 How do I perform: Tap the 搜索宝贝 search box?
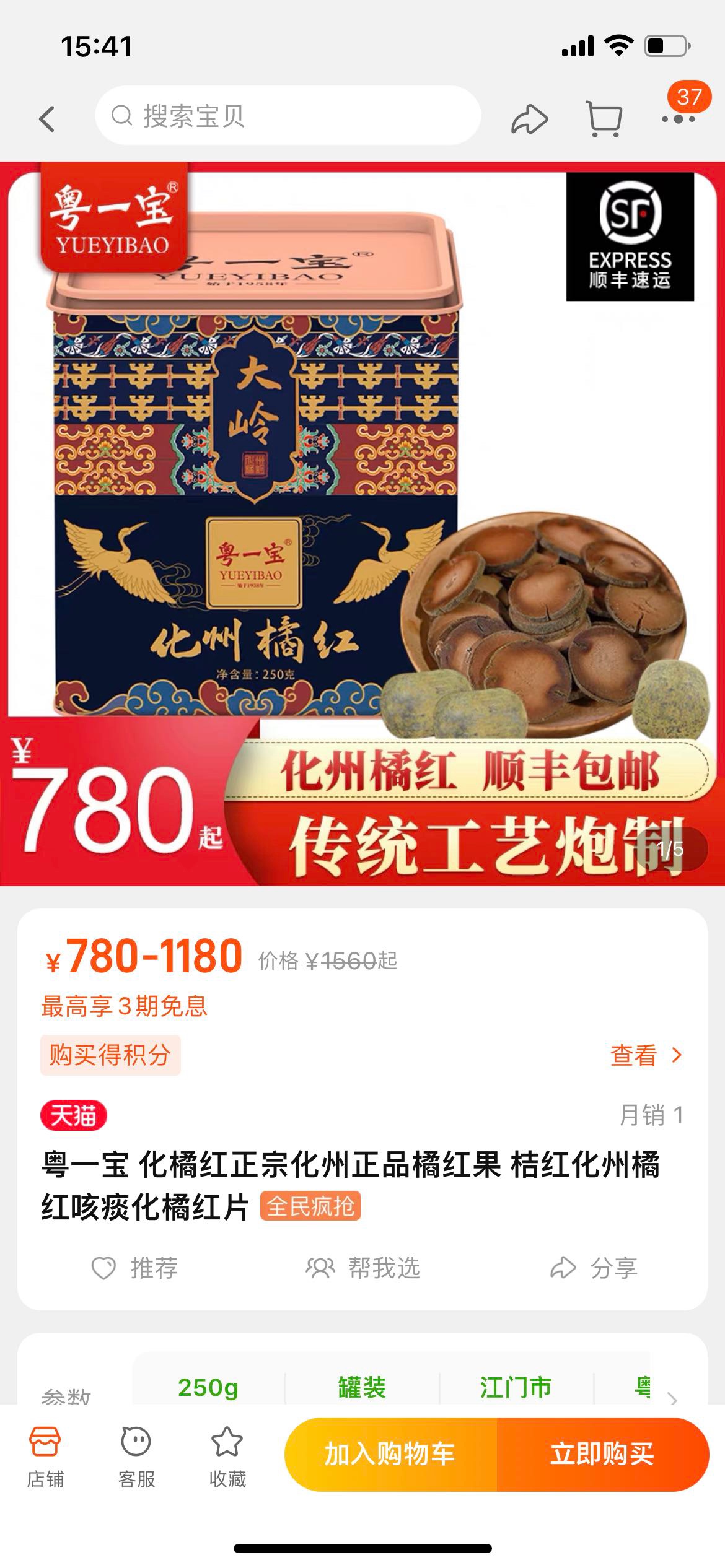288,116
